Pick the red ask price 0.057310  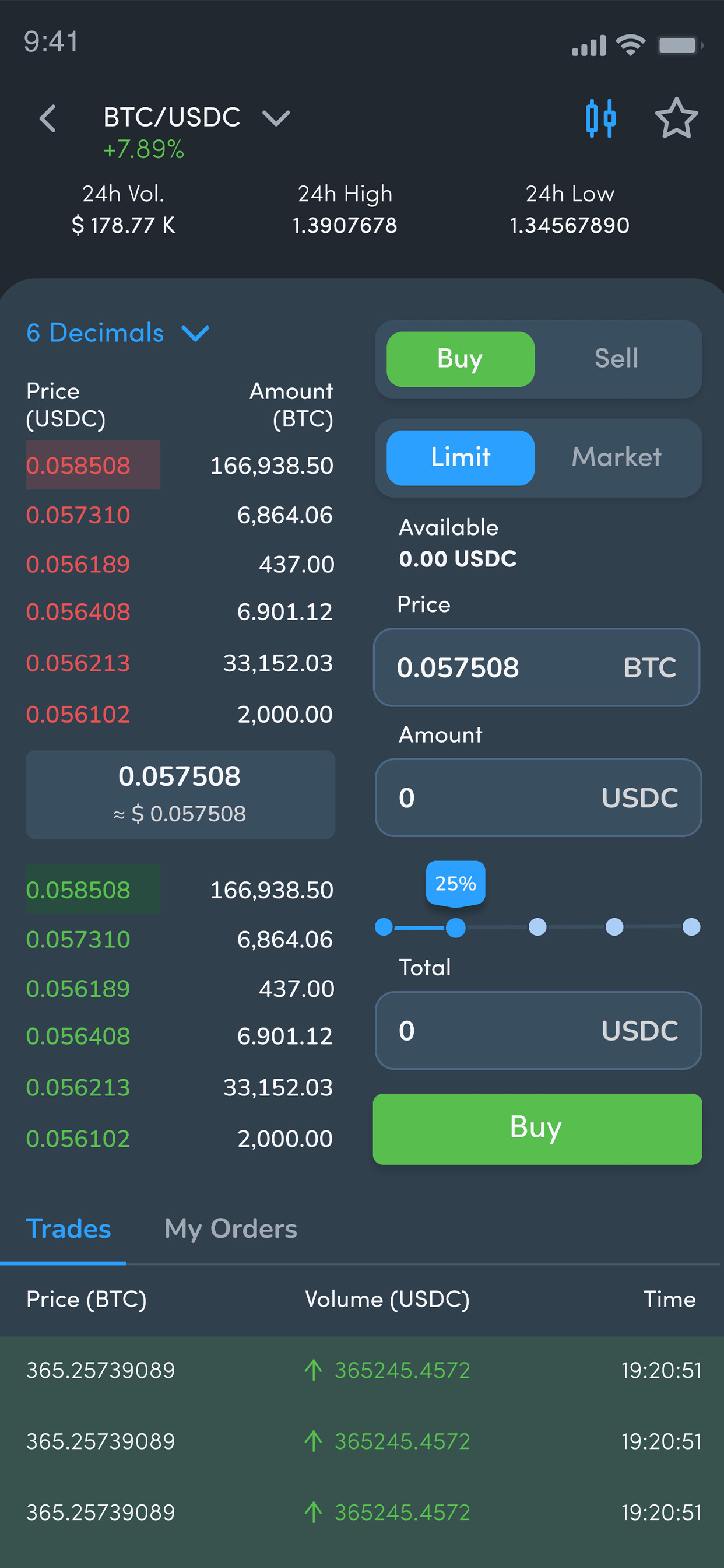click(x=78, y=516)
